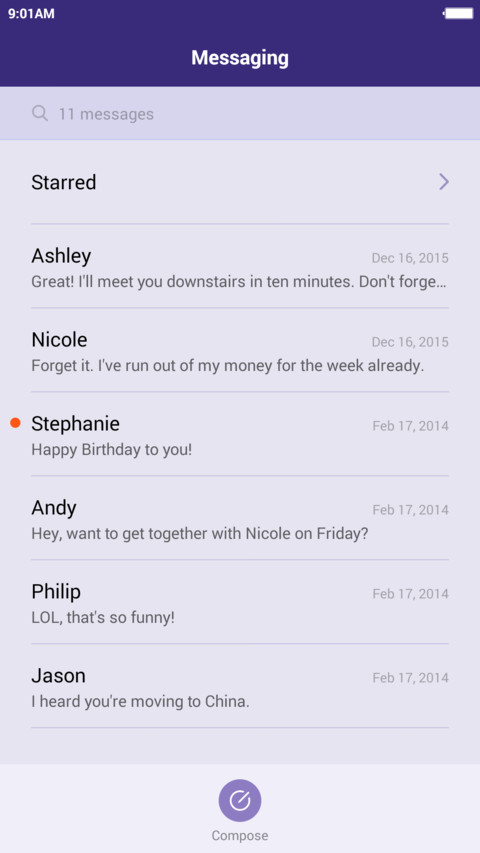This screenshot has width=480, height=853.
Task: Tap the search field showing 11 messages
Action: click(240, 113)
